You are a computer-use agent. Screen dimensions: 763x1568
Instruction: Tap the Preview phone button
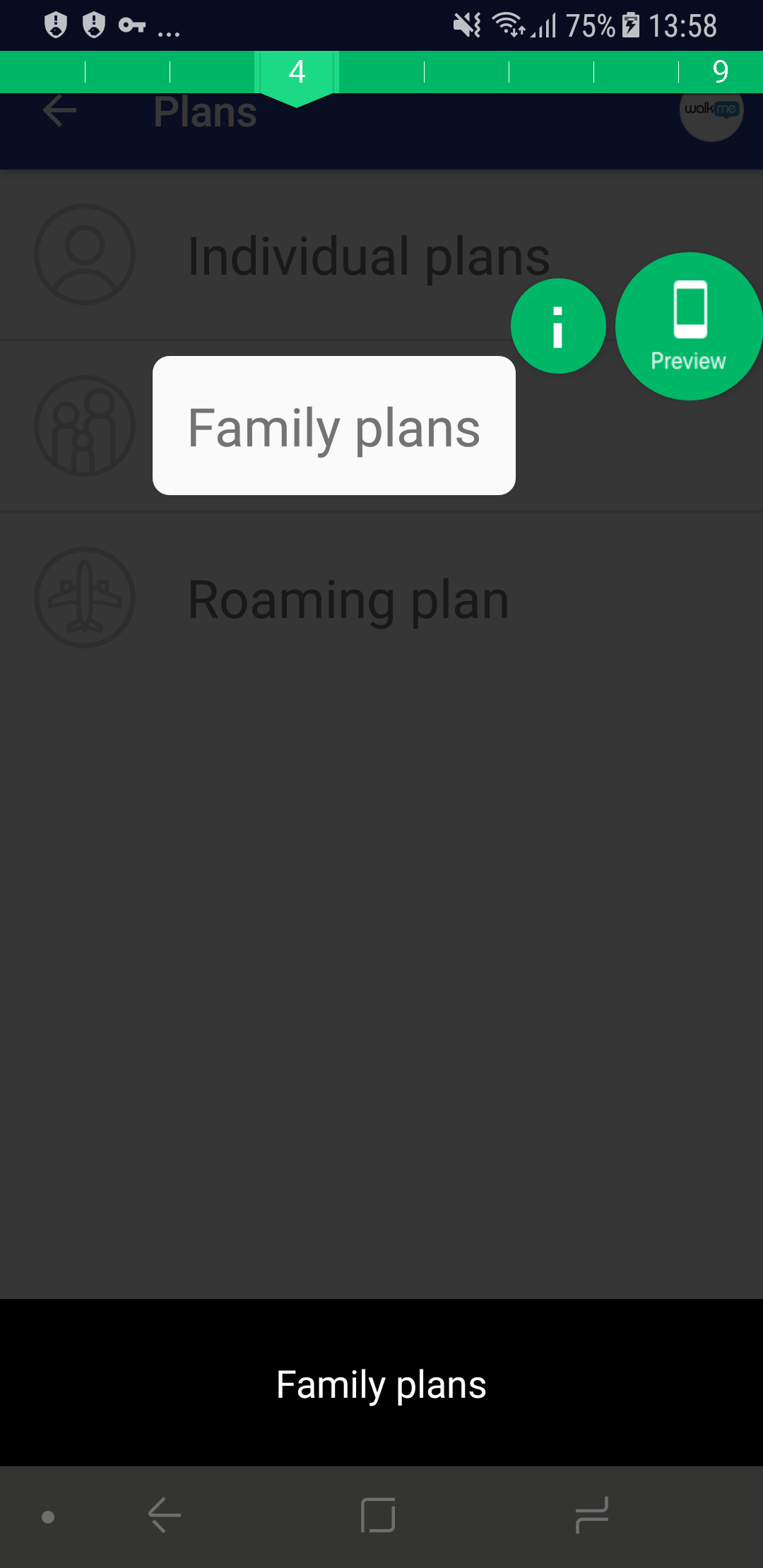pos(689,326)
